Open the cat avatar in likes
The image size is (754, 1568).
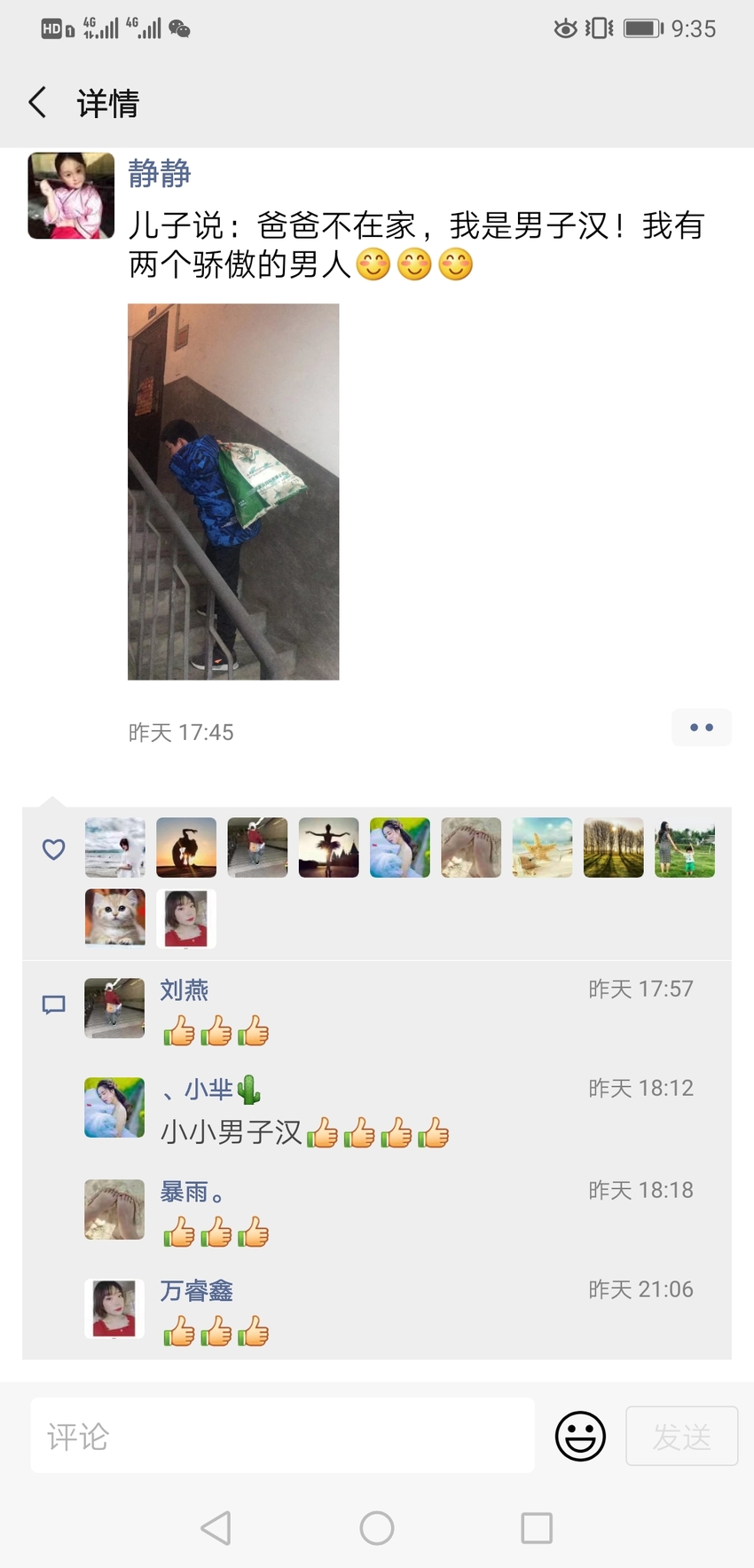coord(115,918)
